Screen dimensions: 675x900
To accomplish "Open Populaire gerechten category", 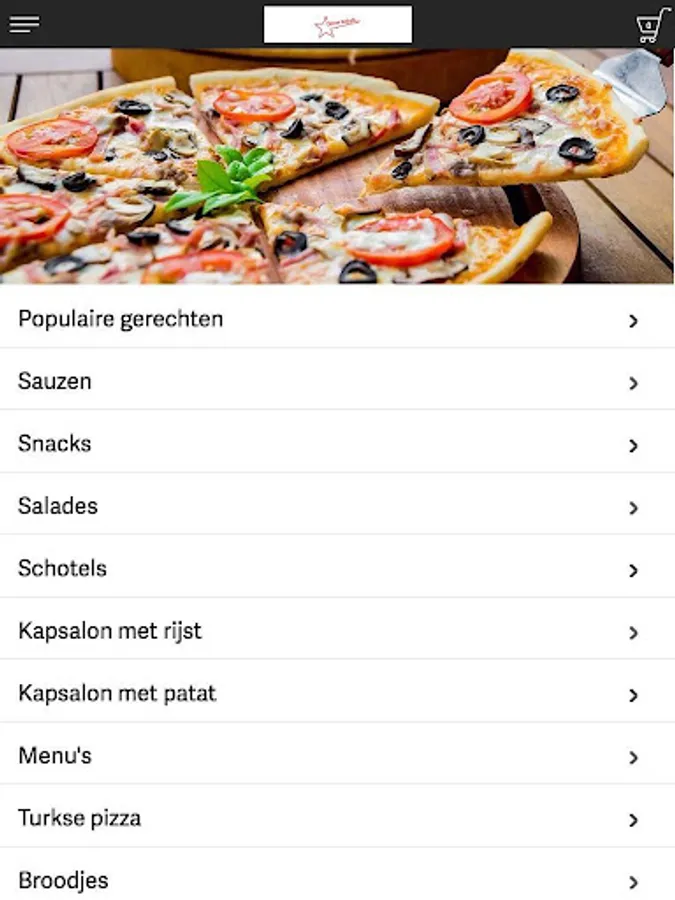I will click(337, 320).
